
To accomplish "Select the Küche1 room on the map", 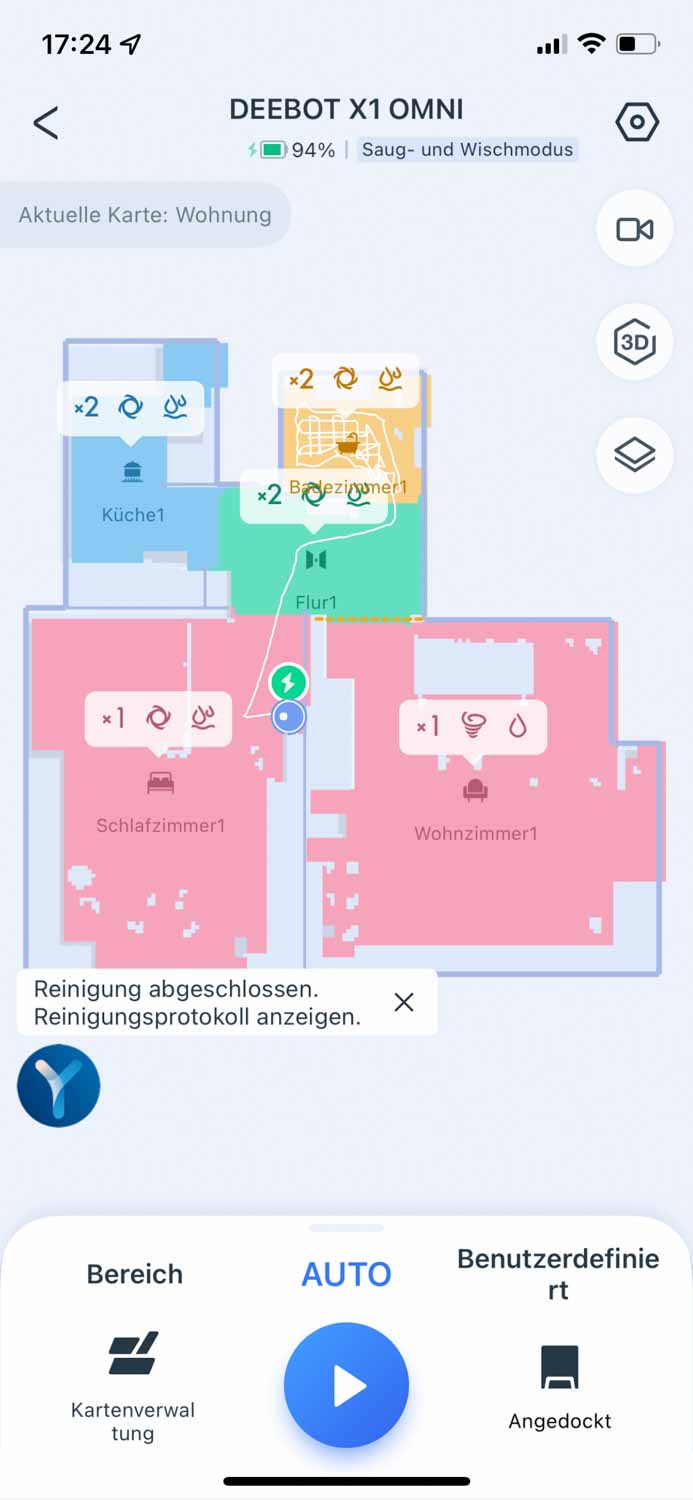I will pos(132,515).
